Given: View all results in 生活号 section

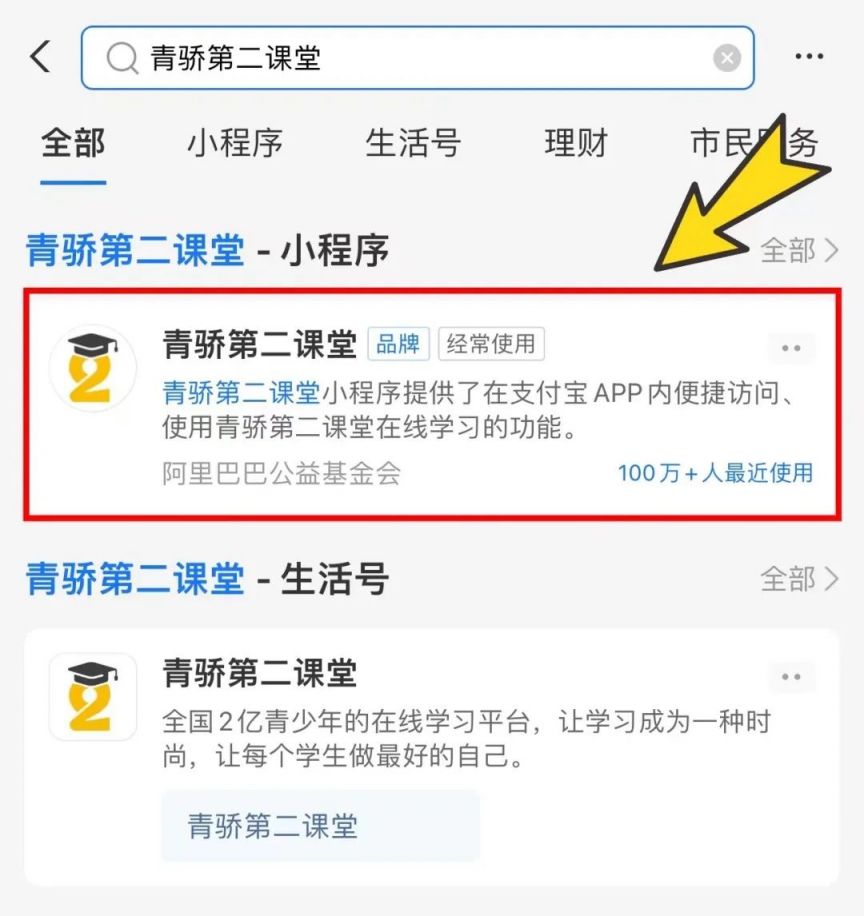Looking at the screenshot, I should (x=799, y=578).
